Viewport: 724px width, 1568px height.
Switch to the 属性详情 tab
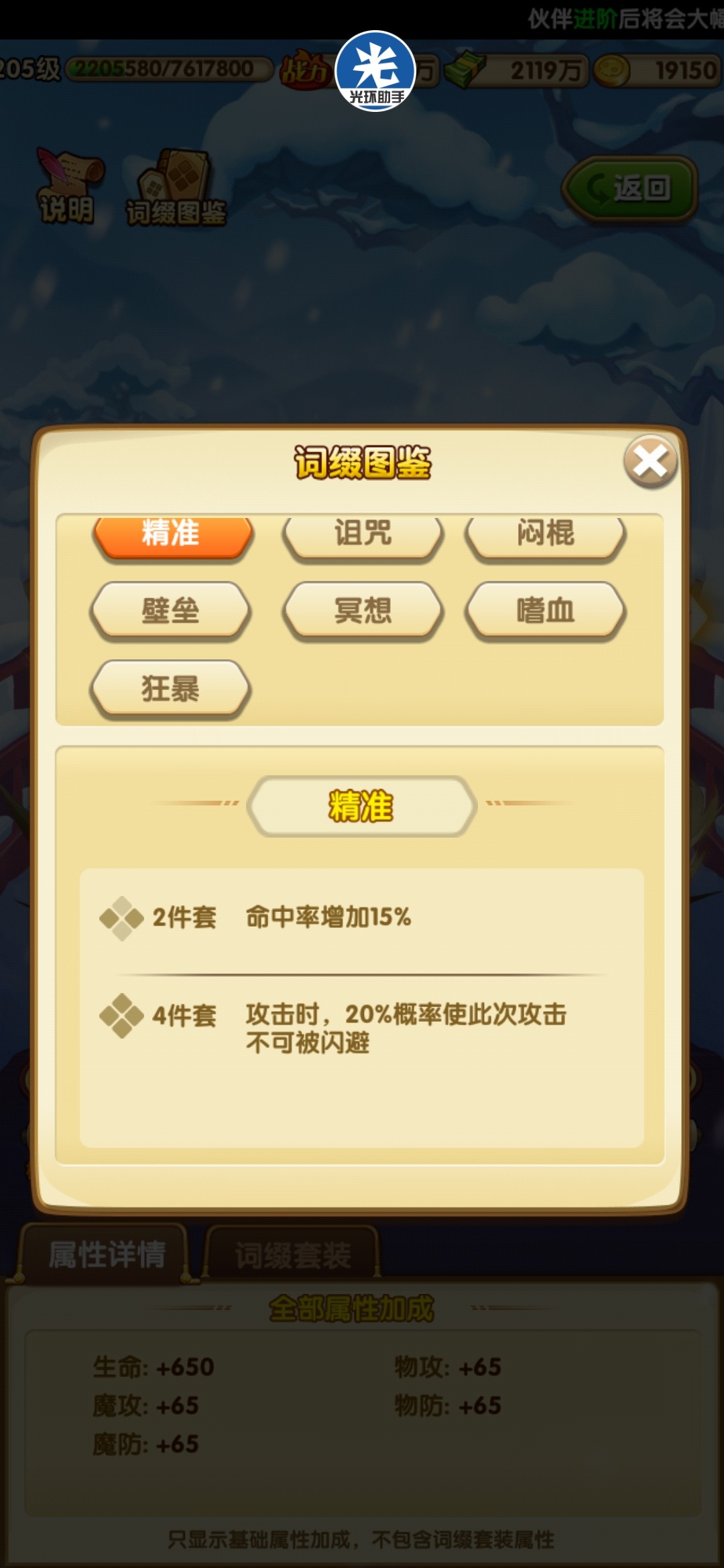pos(106,1254)
